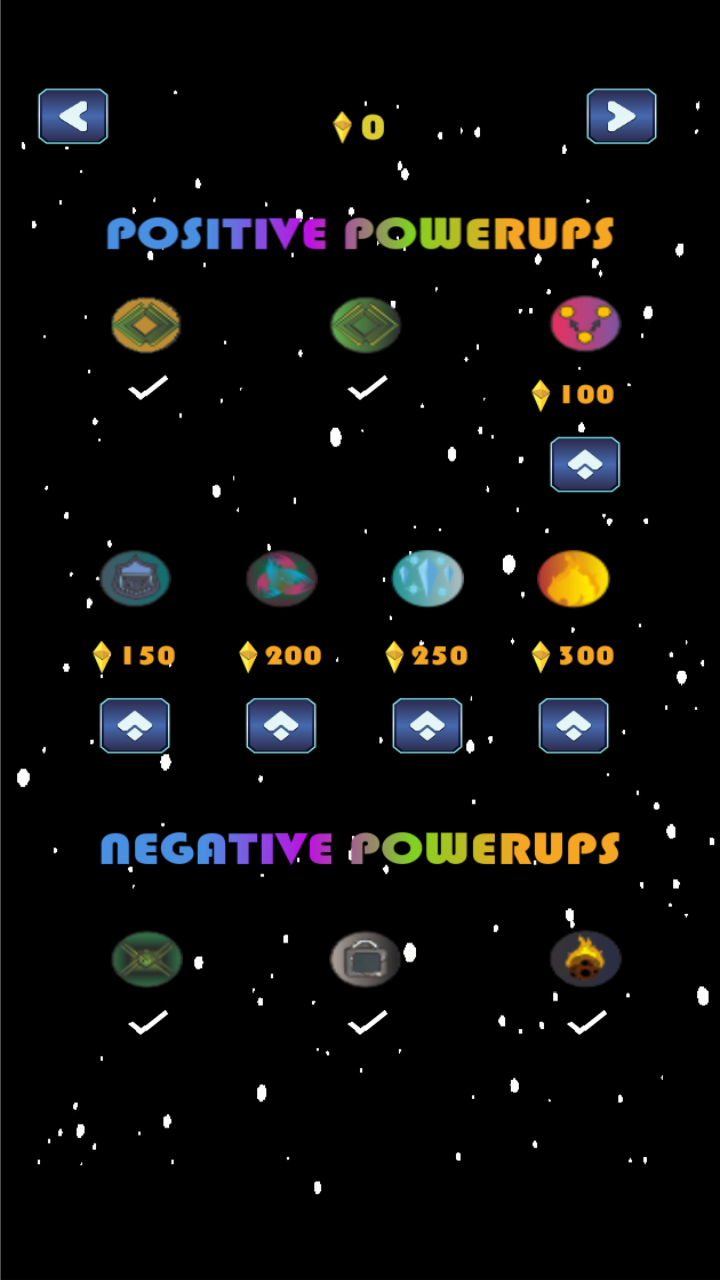Upgrade the powerup costing 150 gems

coord(135,725)
